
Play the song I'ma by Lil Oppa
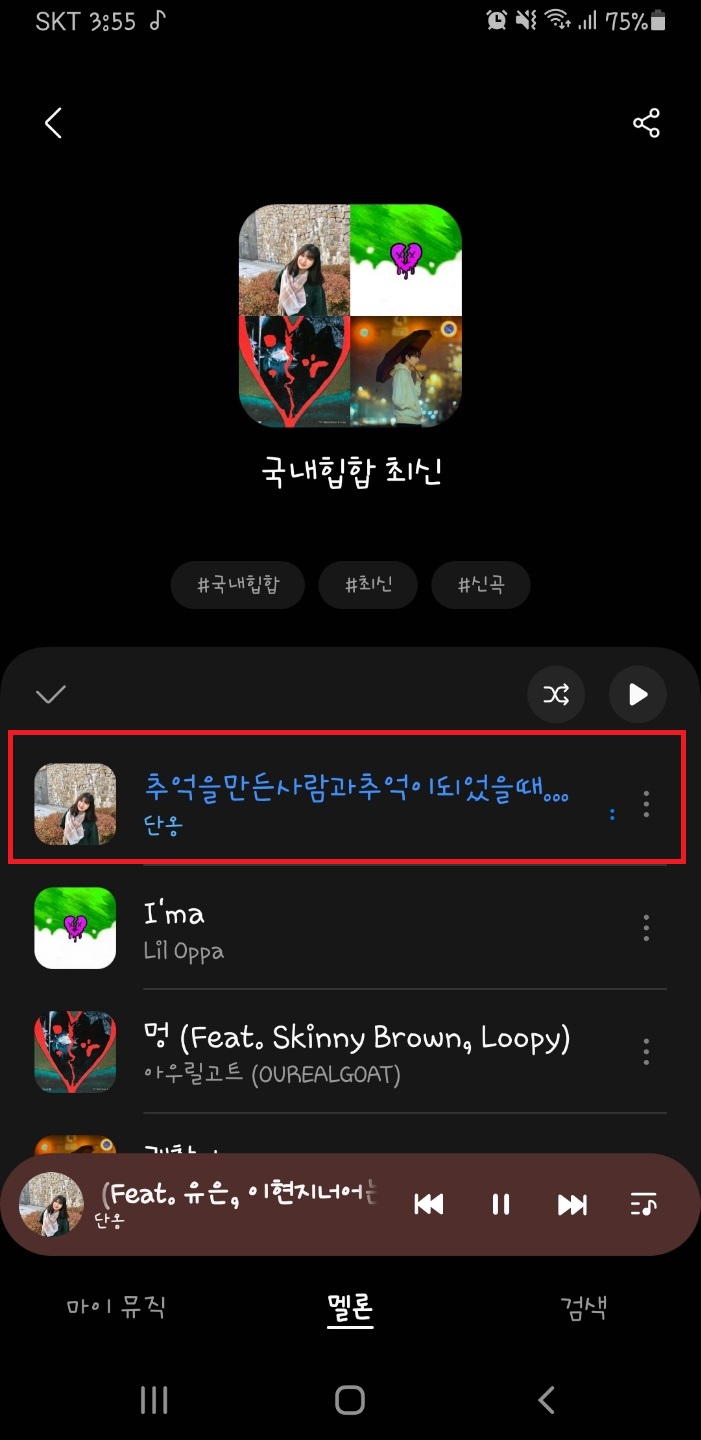(x=355, y=928)
